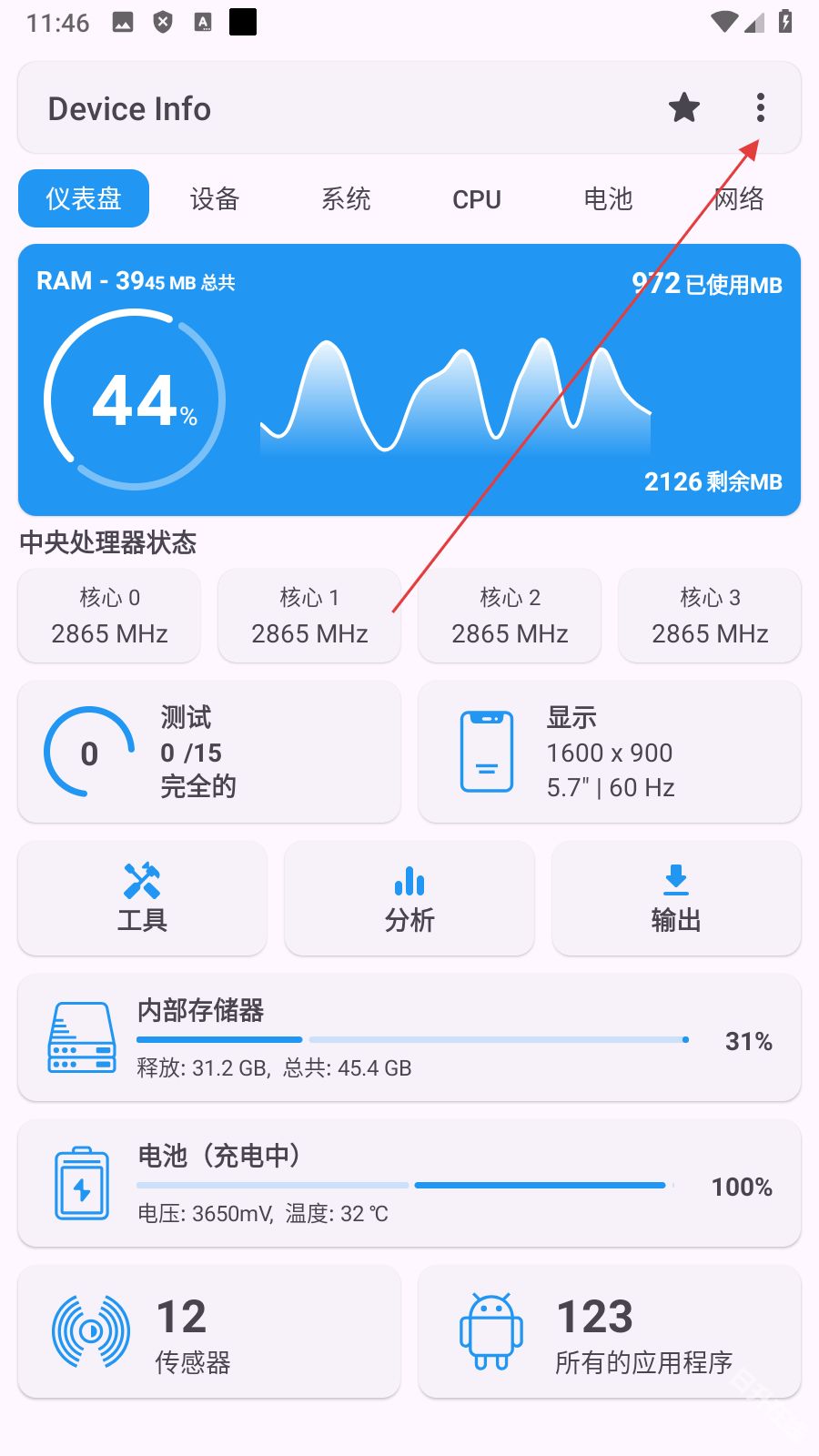Switch to the CPU tab
The image size is (819, 1456).
[x=476, y=199]
